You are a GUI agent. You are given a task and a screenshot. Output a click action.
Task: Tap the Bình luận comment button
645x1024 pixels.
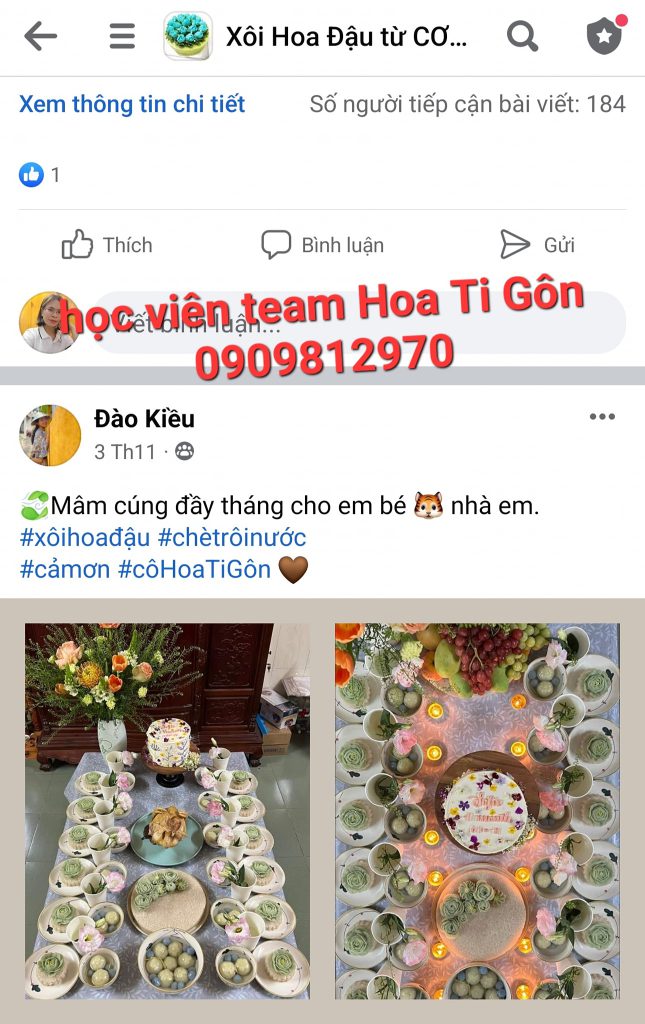coord(322,245)
